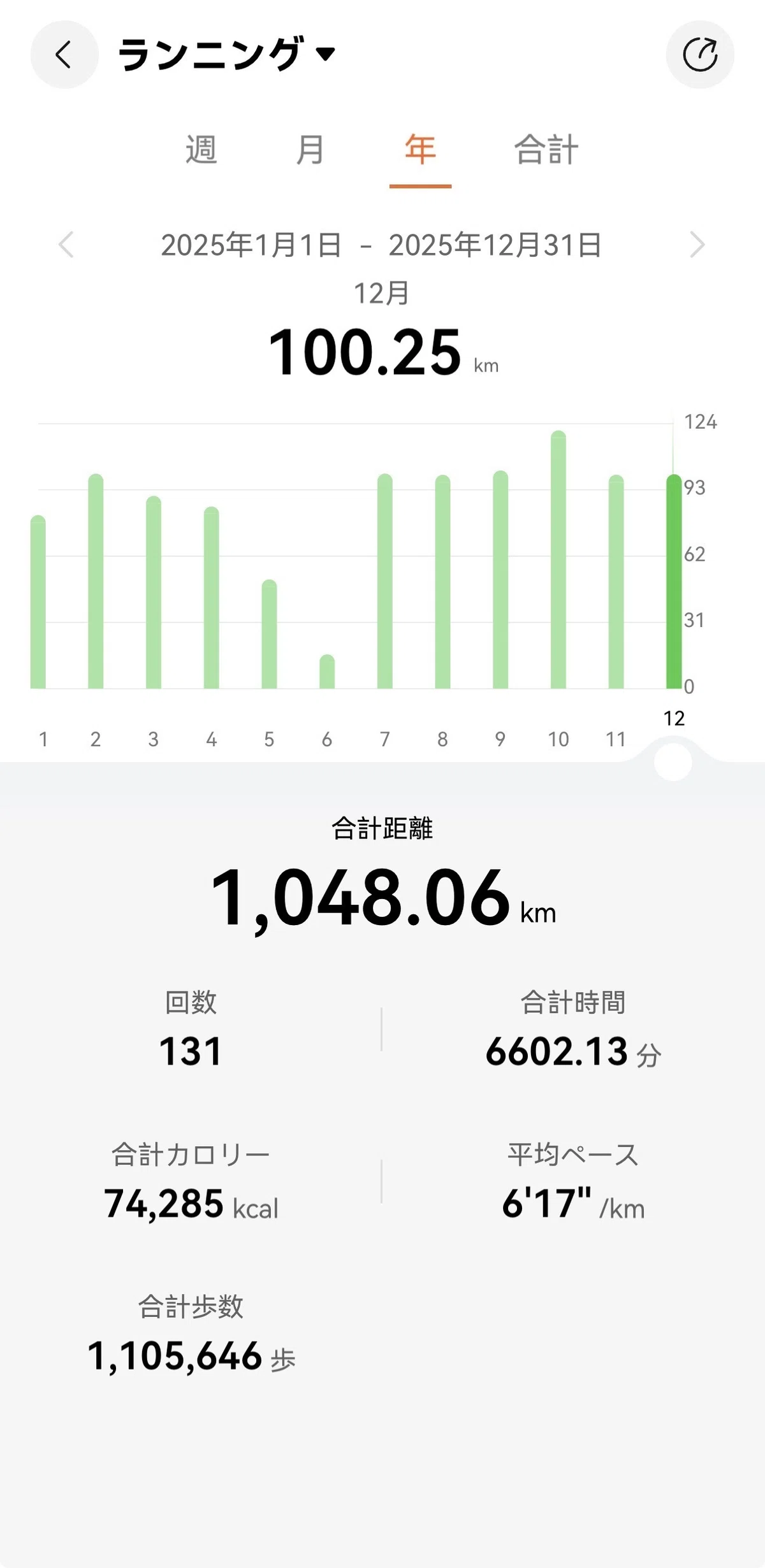
Task: Select the February bar in the chart
Action: click(x=96, y=581)
